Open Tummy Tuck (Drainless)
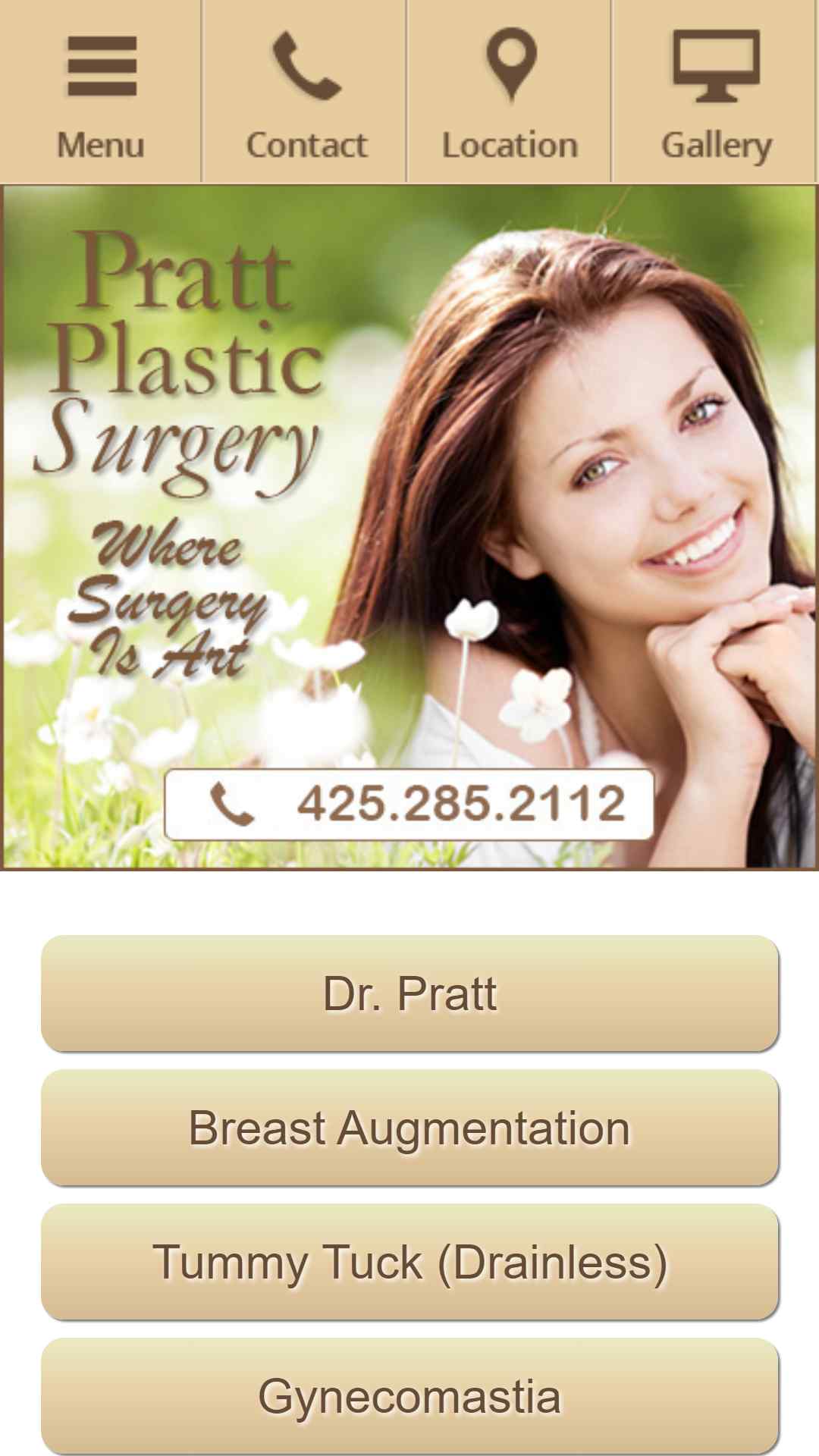The height and width of the screenshot is (1456, 819). (409, 1262)
